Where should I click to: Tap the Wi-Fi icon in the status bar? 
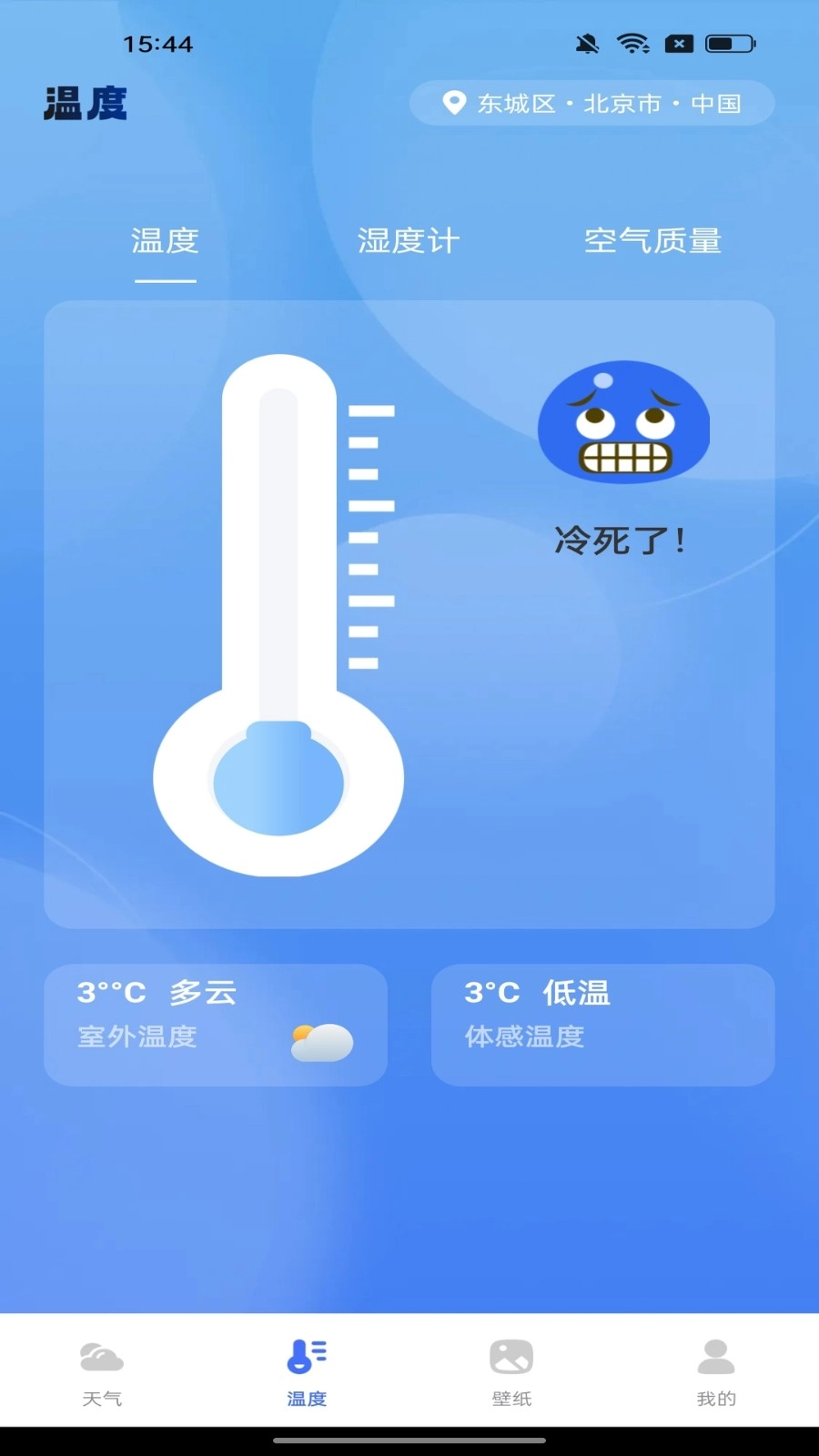[x=634, y=42]
